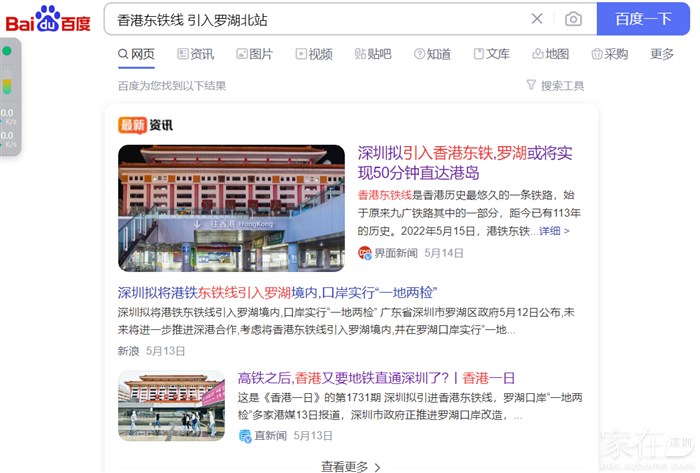Switch to the 地图 tab
The width and height of the screenshot is (700, 473).
click(x=550, y=54)
